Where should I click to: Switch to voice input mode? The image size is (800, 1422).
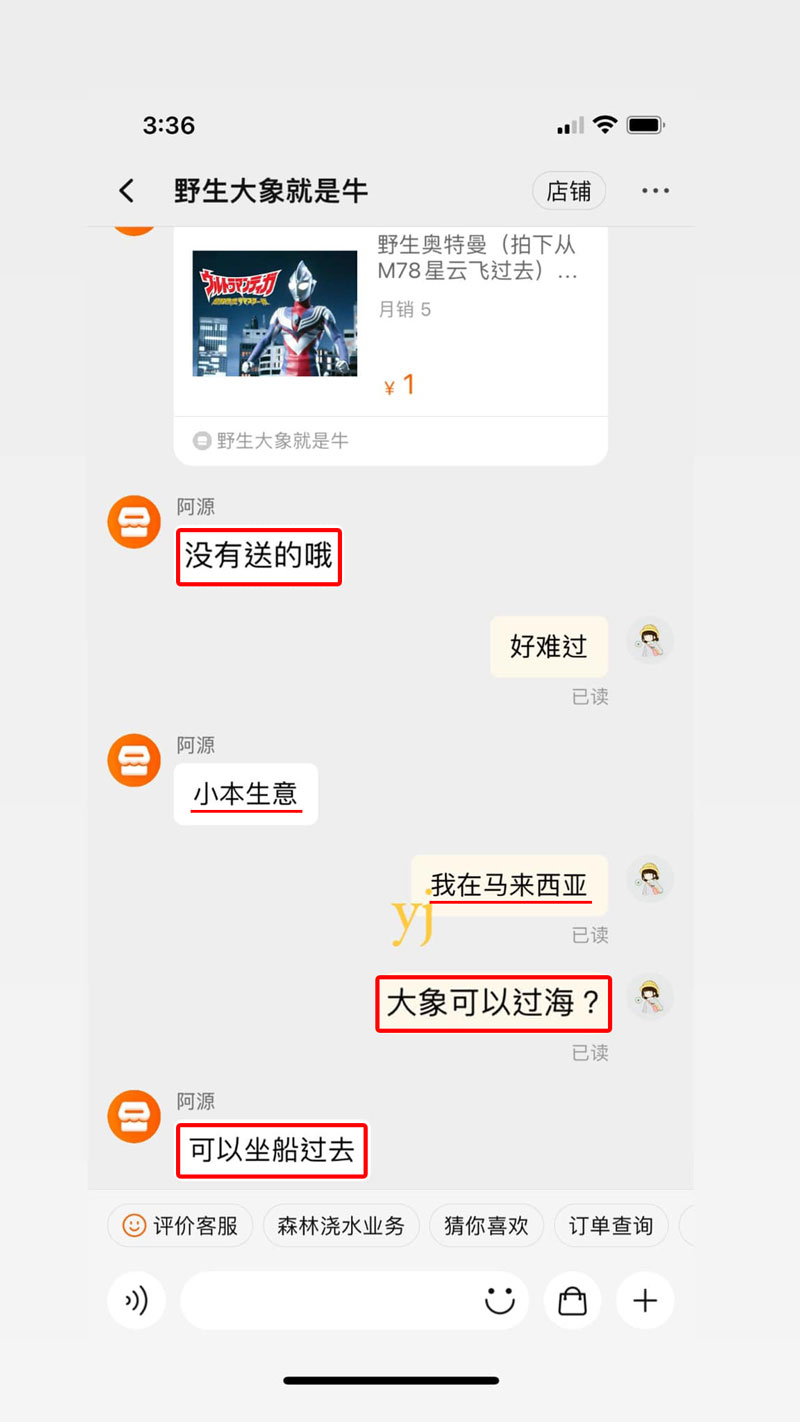(136, 1300)
